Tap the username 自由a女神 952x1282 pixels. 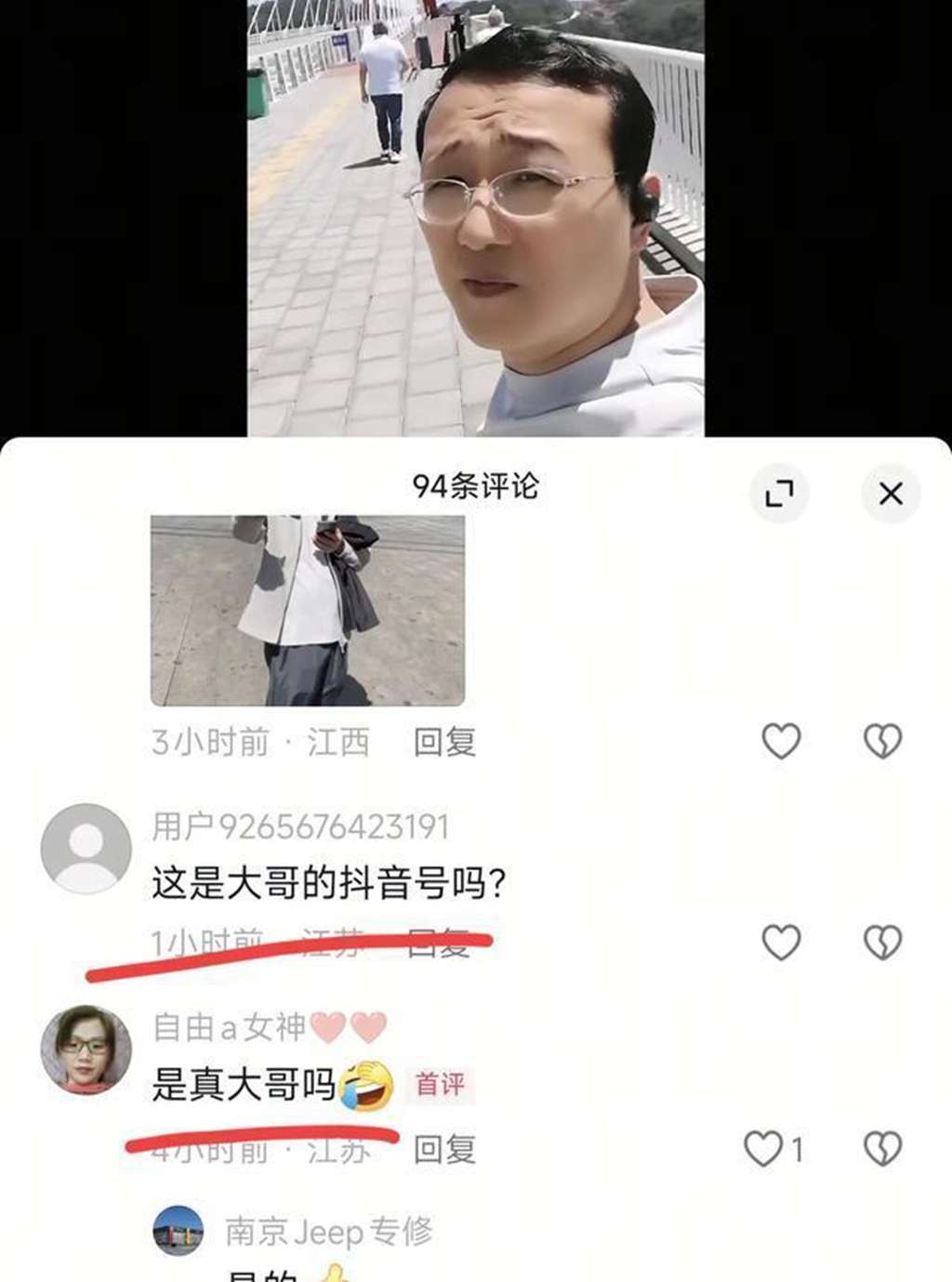pos(229,1027)
